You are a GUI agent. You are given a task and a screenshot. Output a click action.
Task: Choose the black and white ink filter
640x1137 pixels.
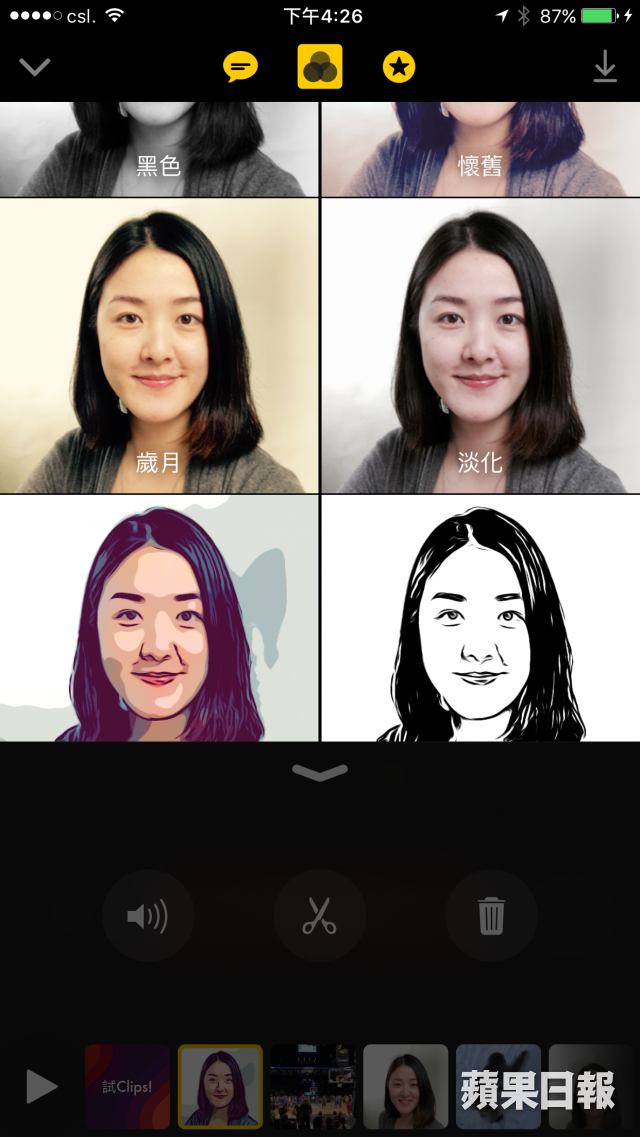click(x=480, y=618)
